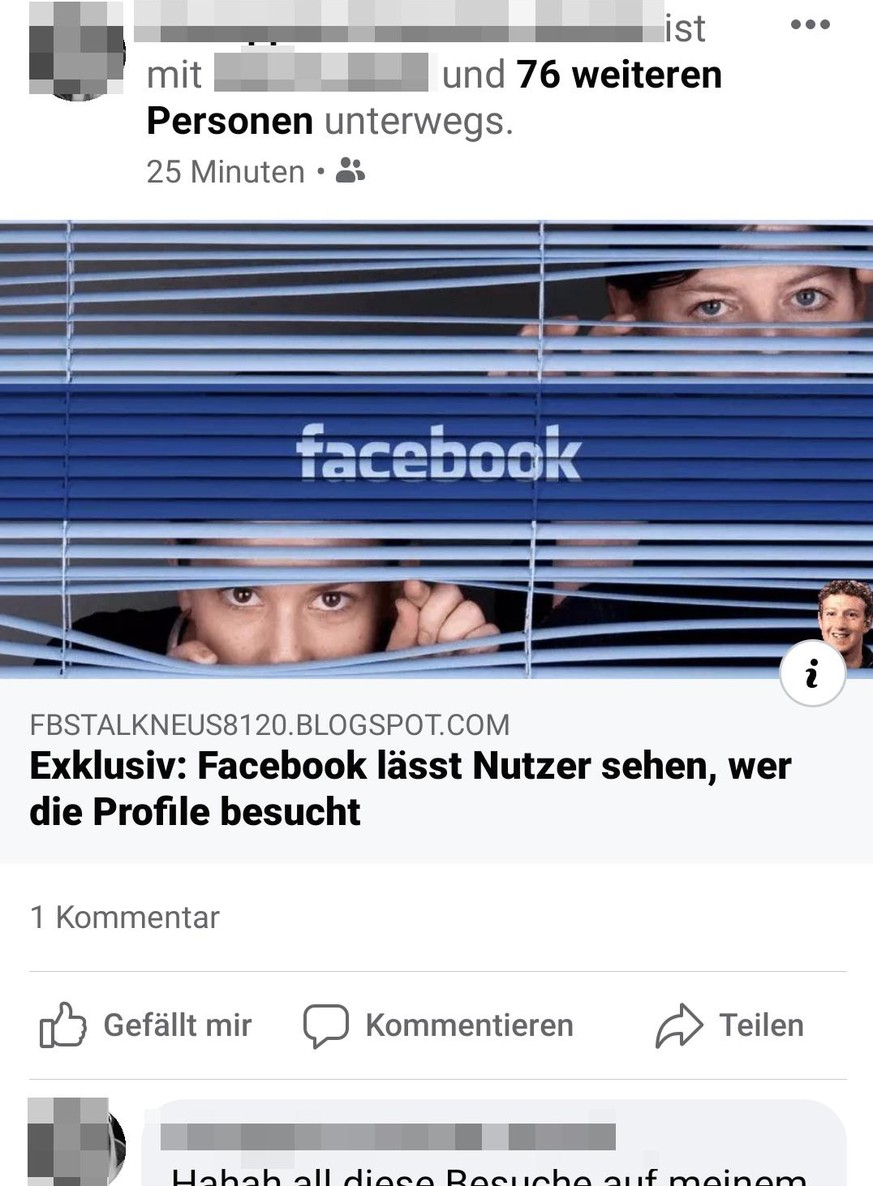Like the post with Gefällt mir
873x1186 pixels.
pyautogui.click(x=146, y=1025)
